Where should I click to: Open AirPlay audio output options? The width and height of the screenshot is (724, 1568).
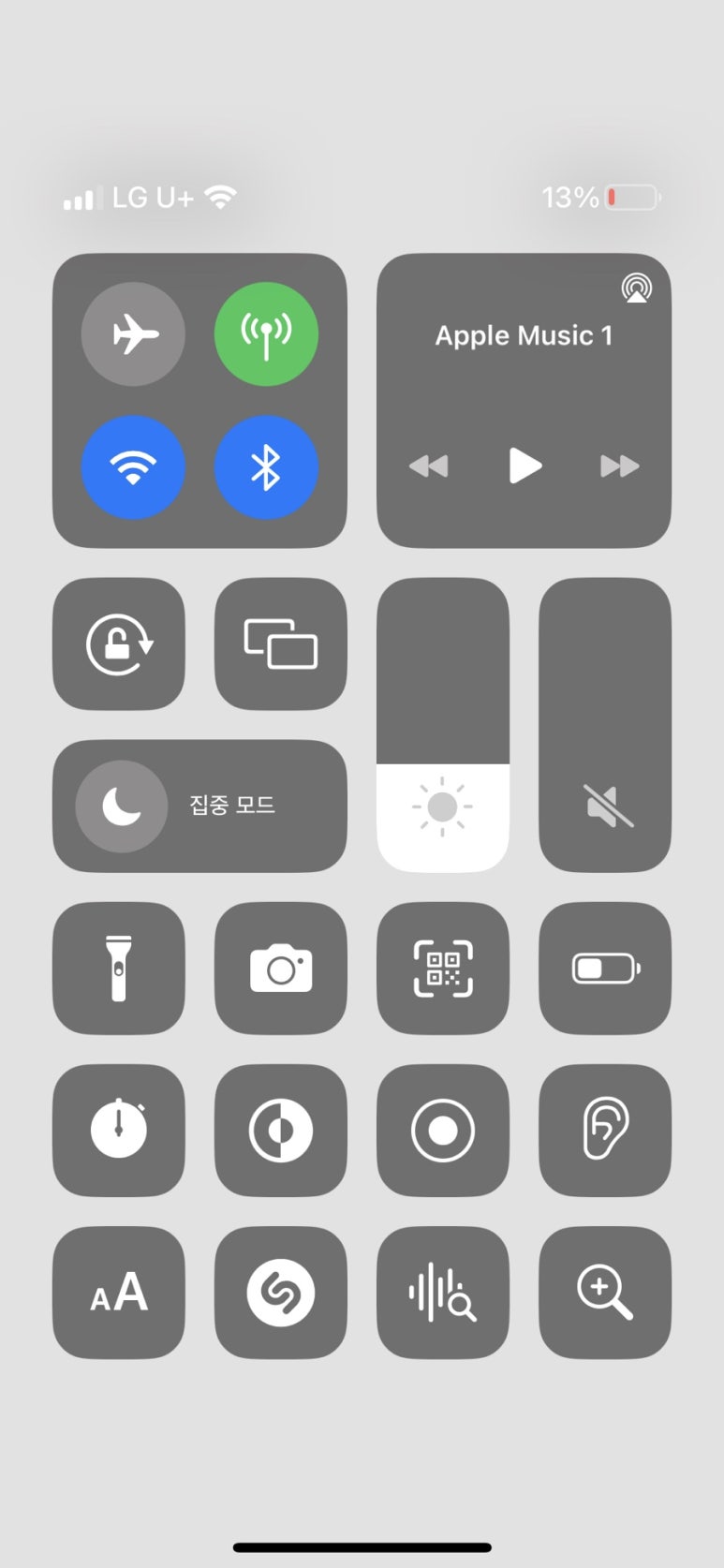(x=637, y=288)
